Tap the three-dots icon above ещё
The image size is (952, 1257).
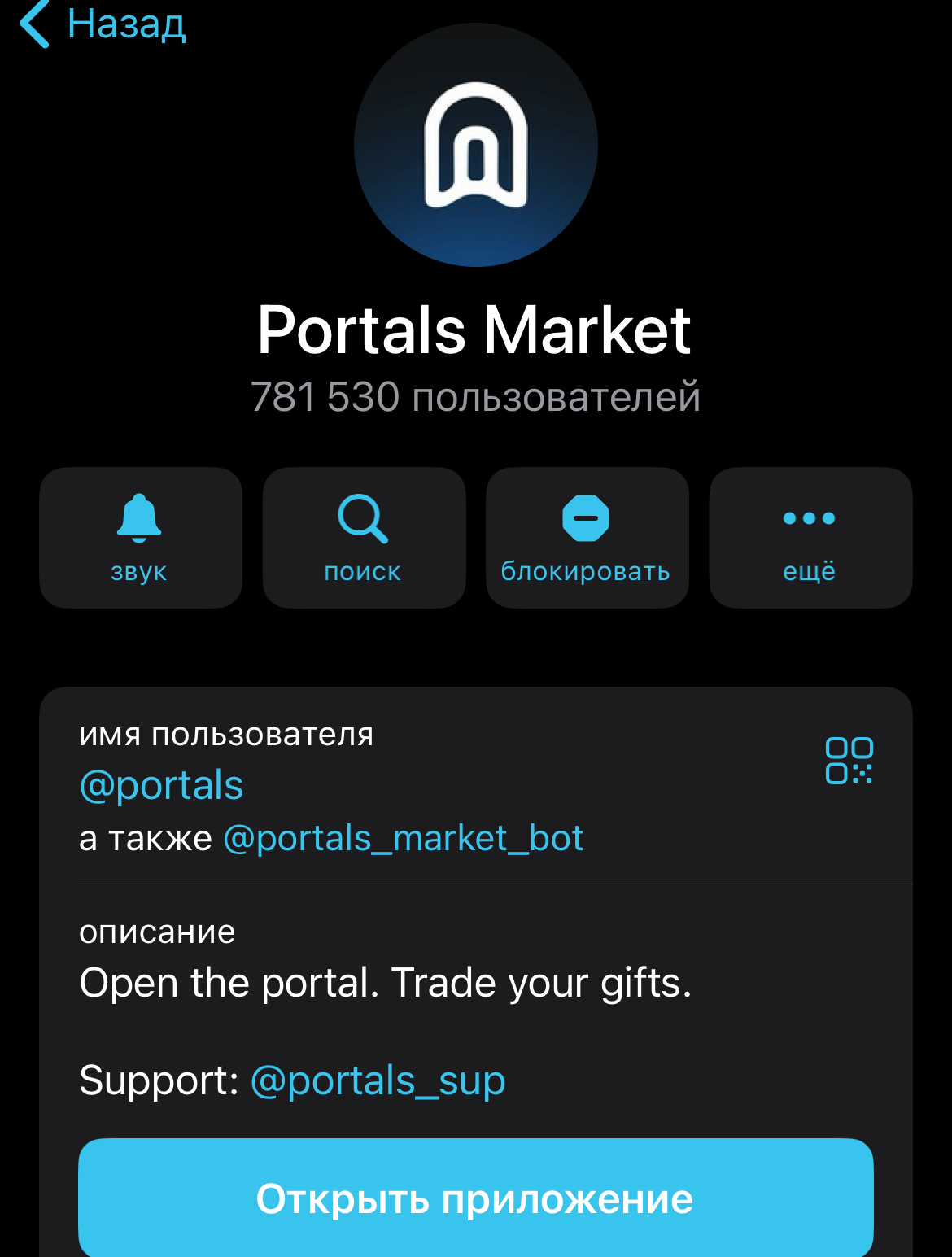pos(810,516)
